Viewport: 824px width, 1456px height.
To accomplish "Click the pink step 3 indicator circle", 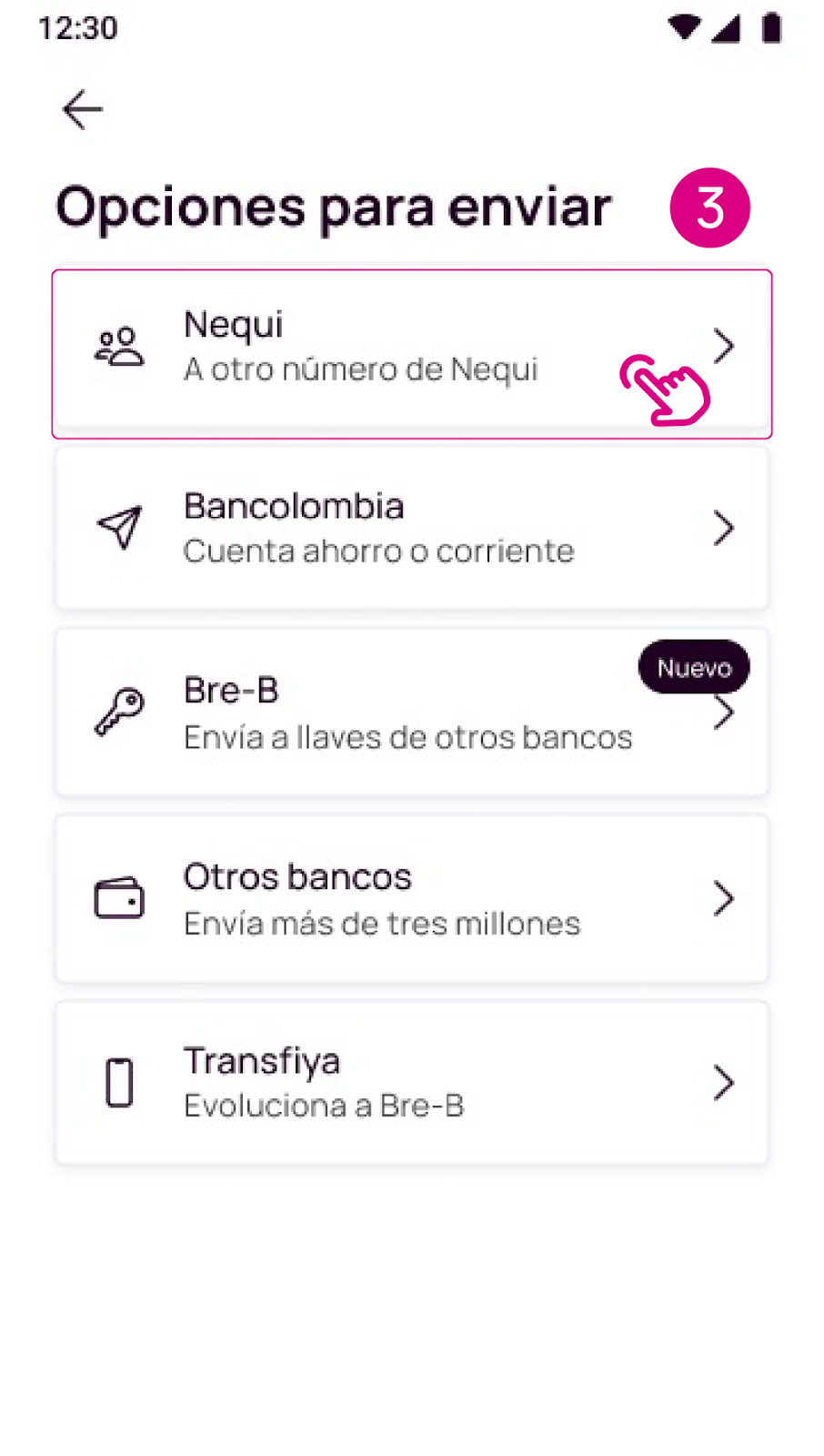I will pyautogui.click(x=710, y=208).
